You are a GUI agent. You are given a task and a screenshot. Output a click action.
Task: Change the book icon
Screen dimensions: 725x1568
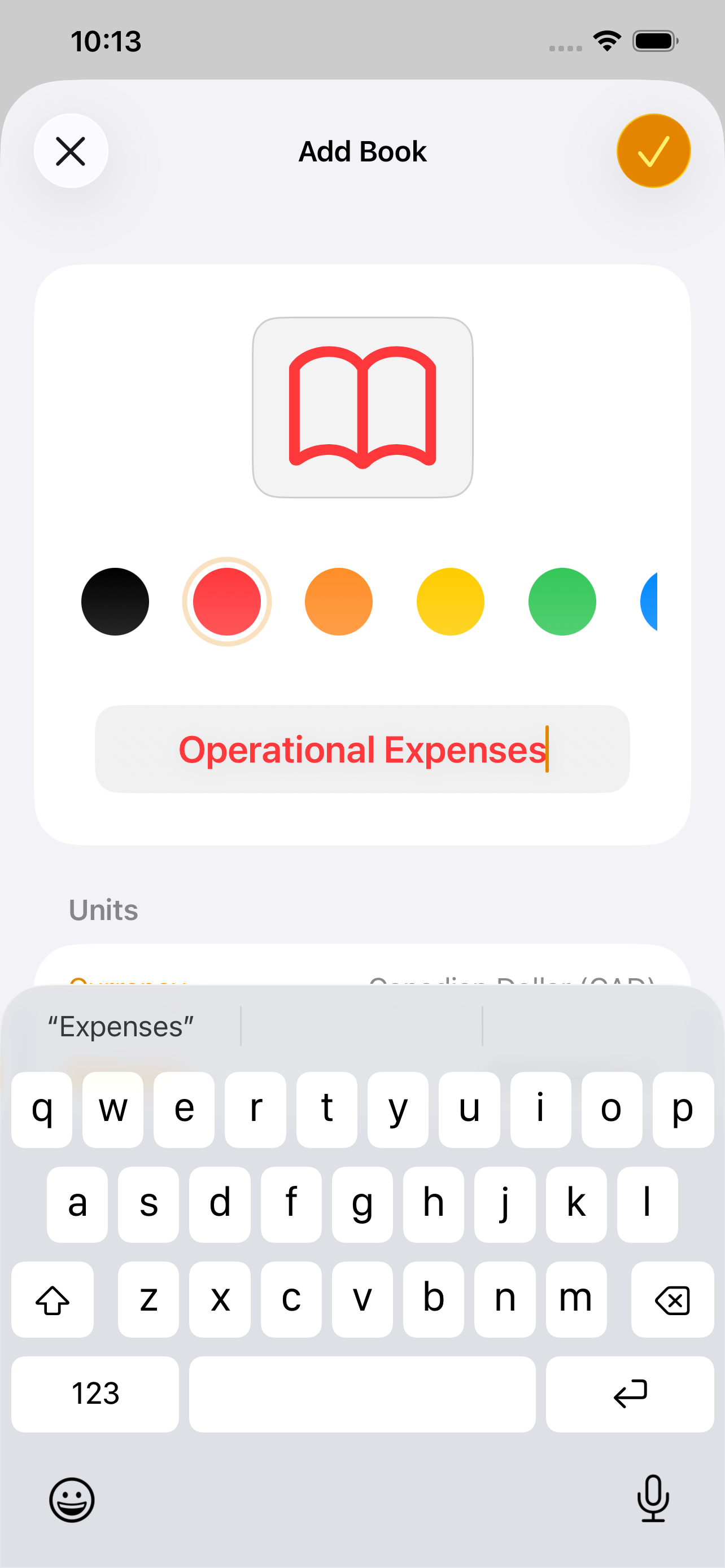(362, 407)
